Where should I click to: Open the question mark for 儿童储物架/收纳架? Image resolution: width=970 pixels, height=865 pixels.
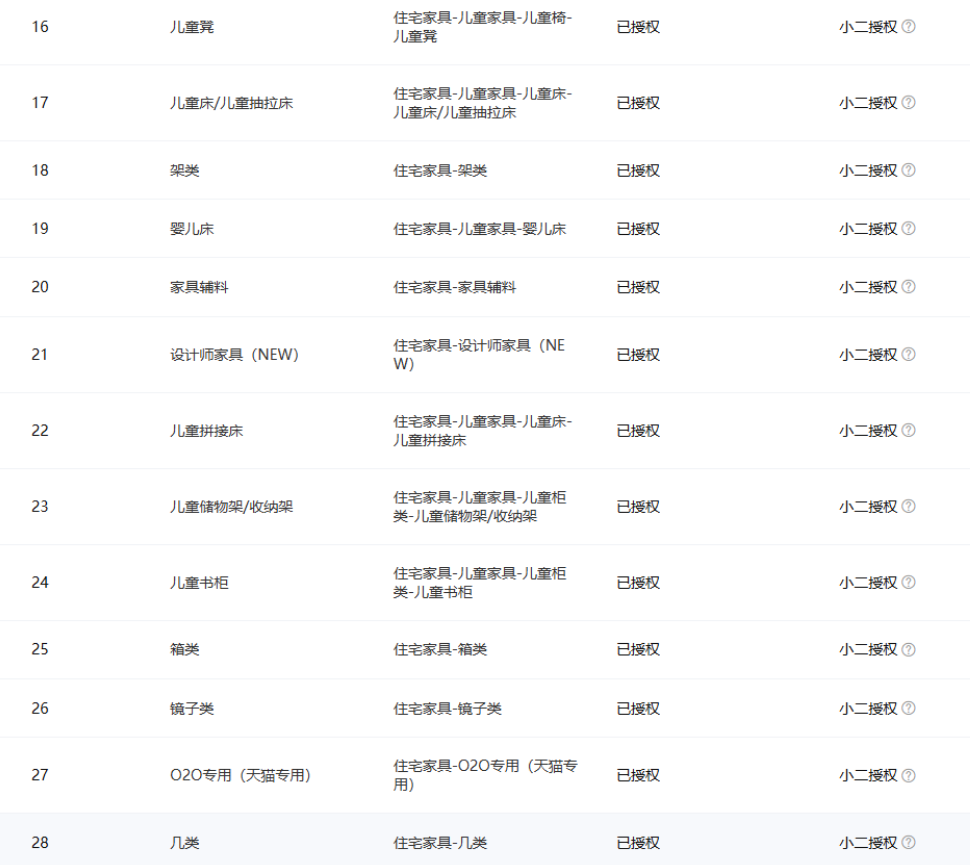tap(908, 506)
